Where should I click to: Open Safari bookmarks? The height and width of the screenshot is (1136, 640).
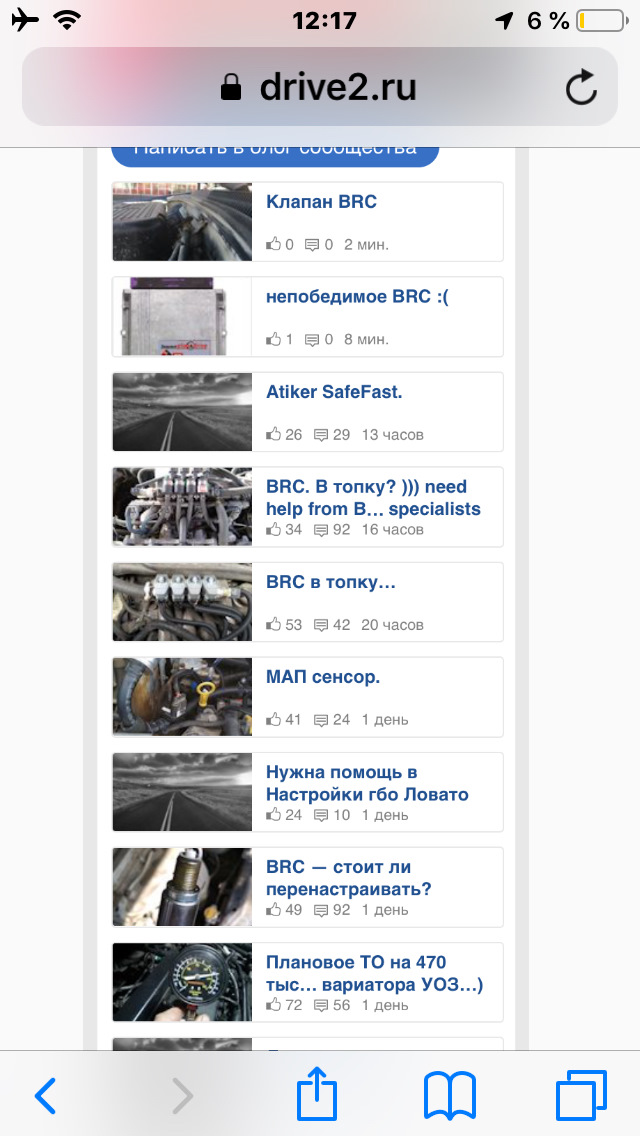[x=450, y=1096]
